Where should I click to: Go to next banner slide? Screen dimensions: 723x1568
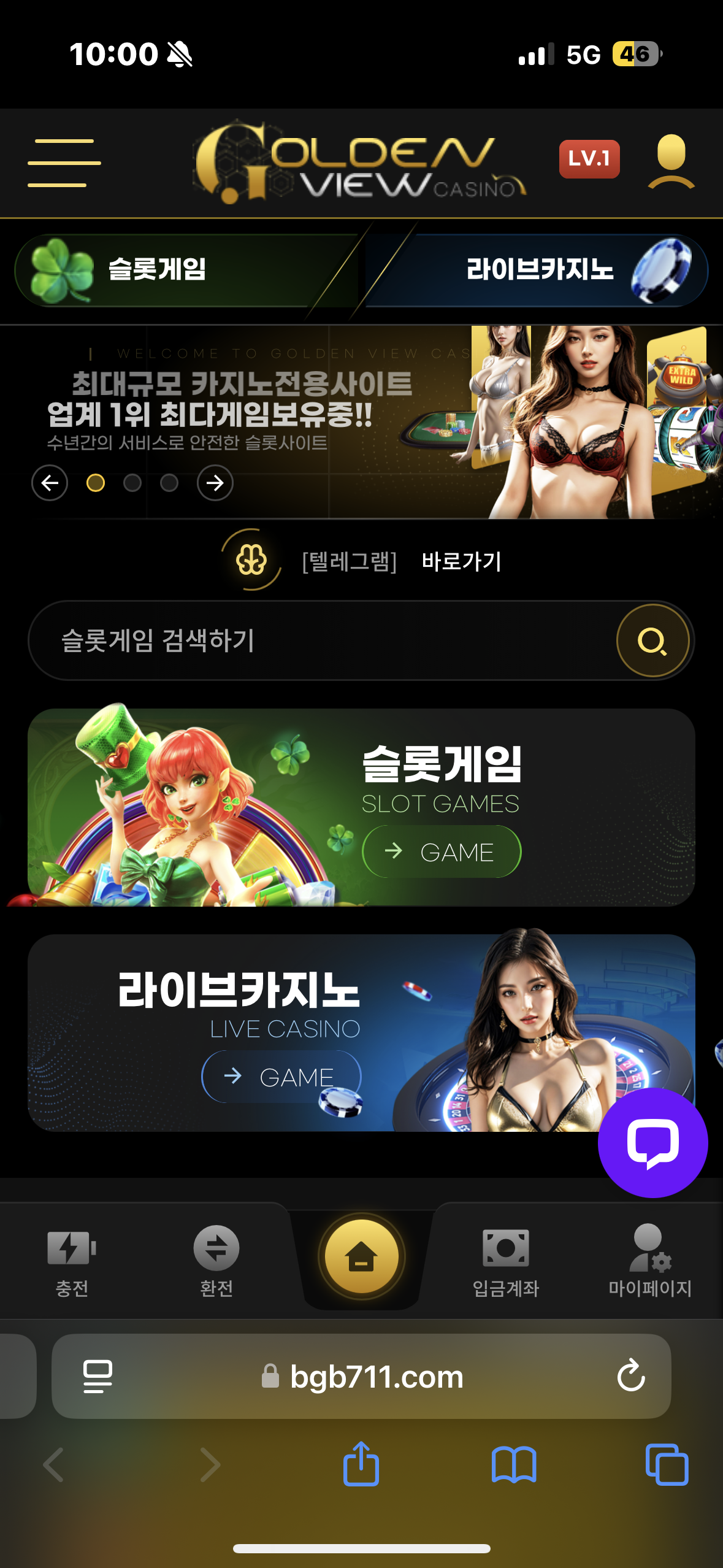pyautogui.click(x=215, y=483)
